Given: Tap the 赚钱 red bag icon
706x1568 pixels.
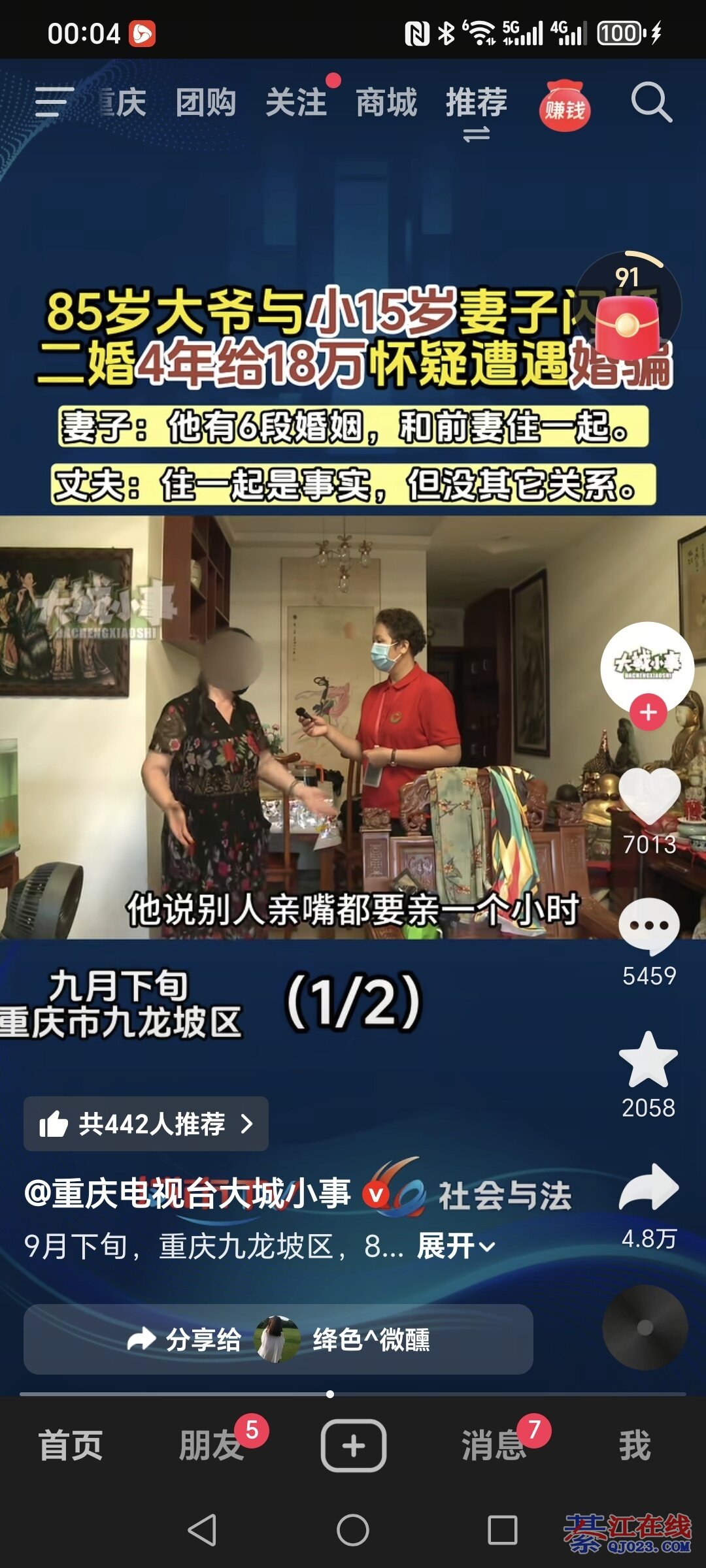Looking at the screenshot, I should pos(564,106).
